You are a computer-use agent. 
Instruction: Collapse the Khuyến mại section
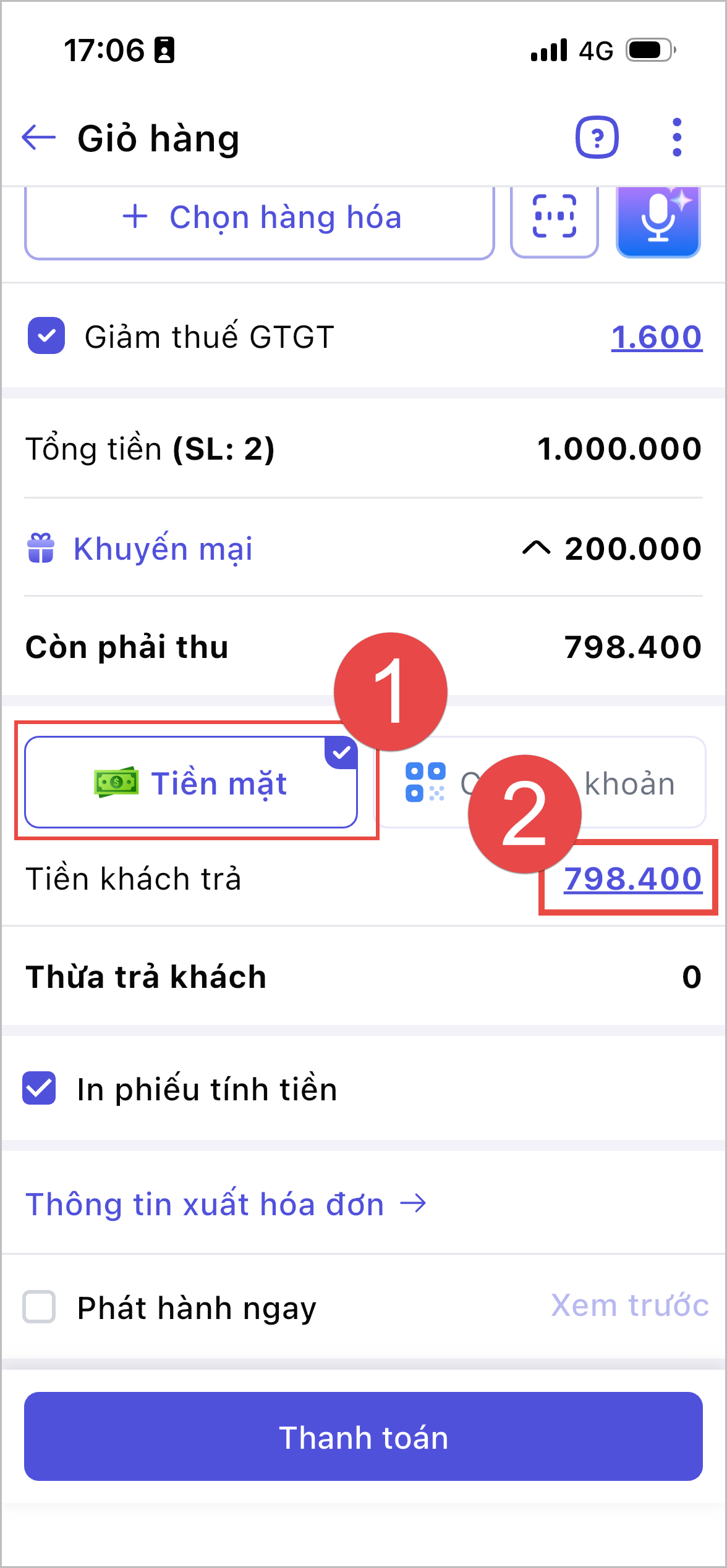pyautogui.click(x=536, y=548)
